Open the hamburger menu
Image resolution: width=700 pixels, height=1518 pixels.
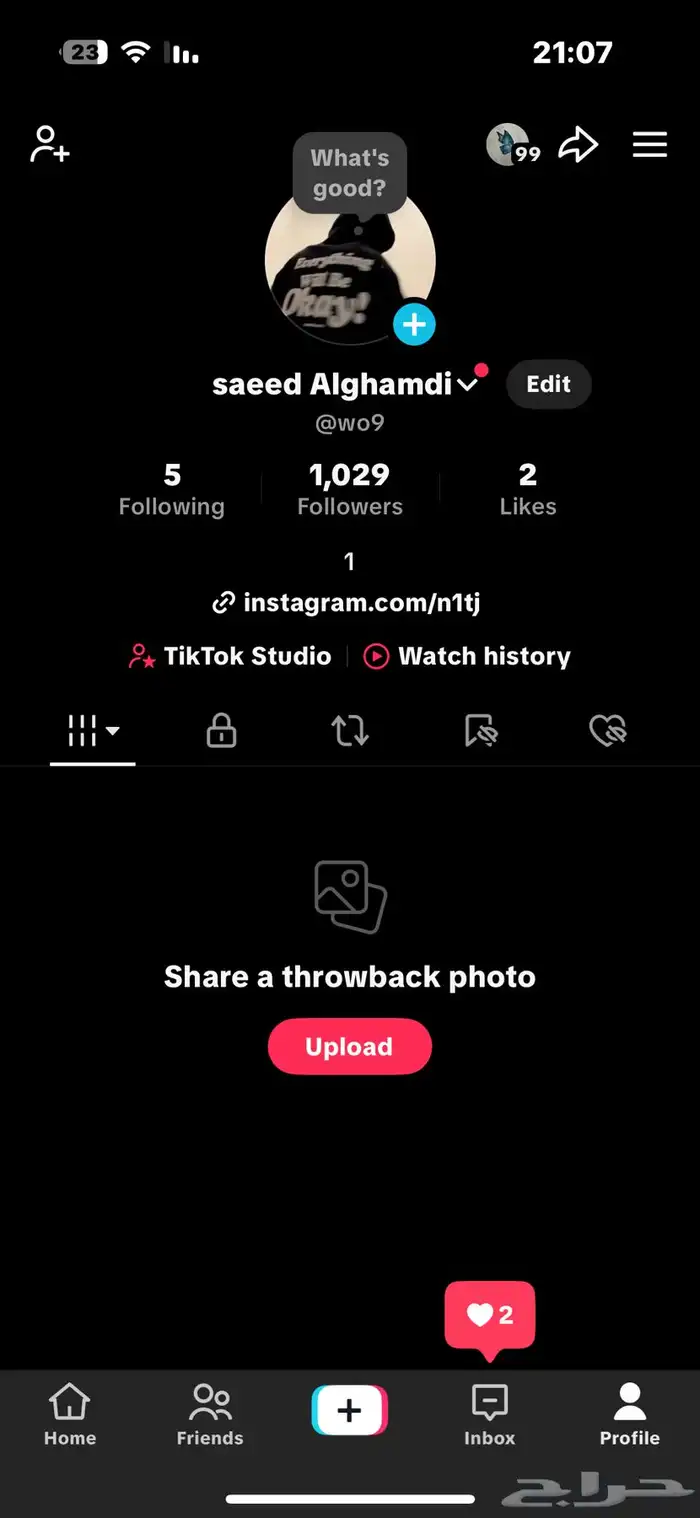(x=650, y=146)
